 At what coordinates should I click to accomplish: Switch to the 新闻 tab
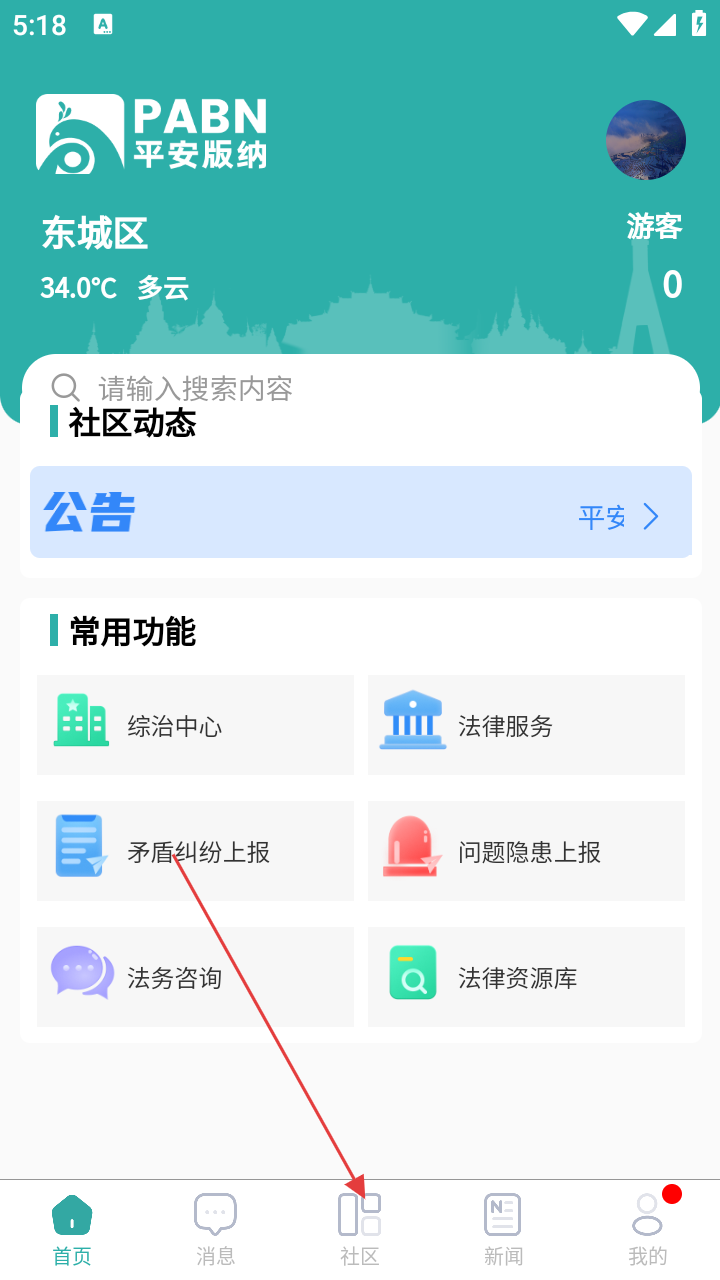pyautogui.click(x=504, y=1230)
